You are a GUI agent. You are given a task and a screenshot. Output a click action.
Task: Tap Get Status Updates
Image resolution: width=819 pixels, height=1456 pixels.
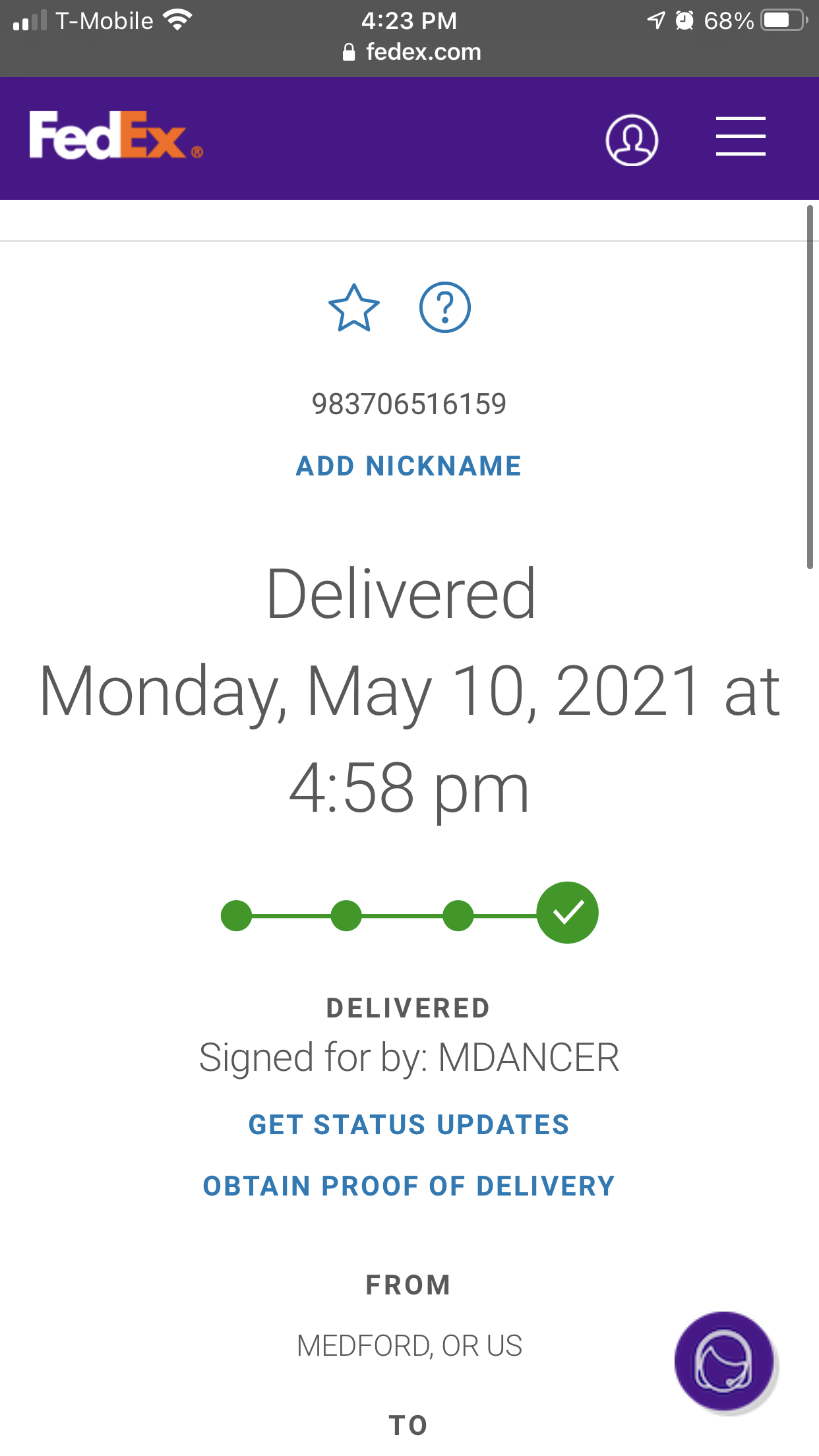[409, 1125]
